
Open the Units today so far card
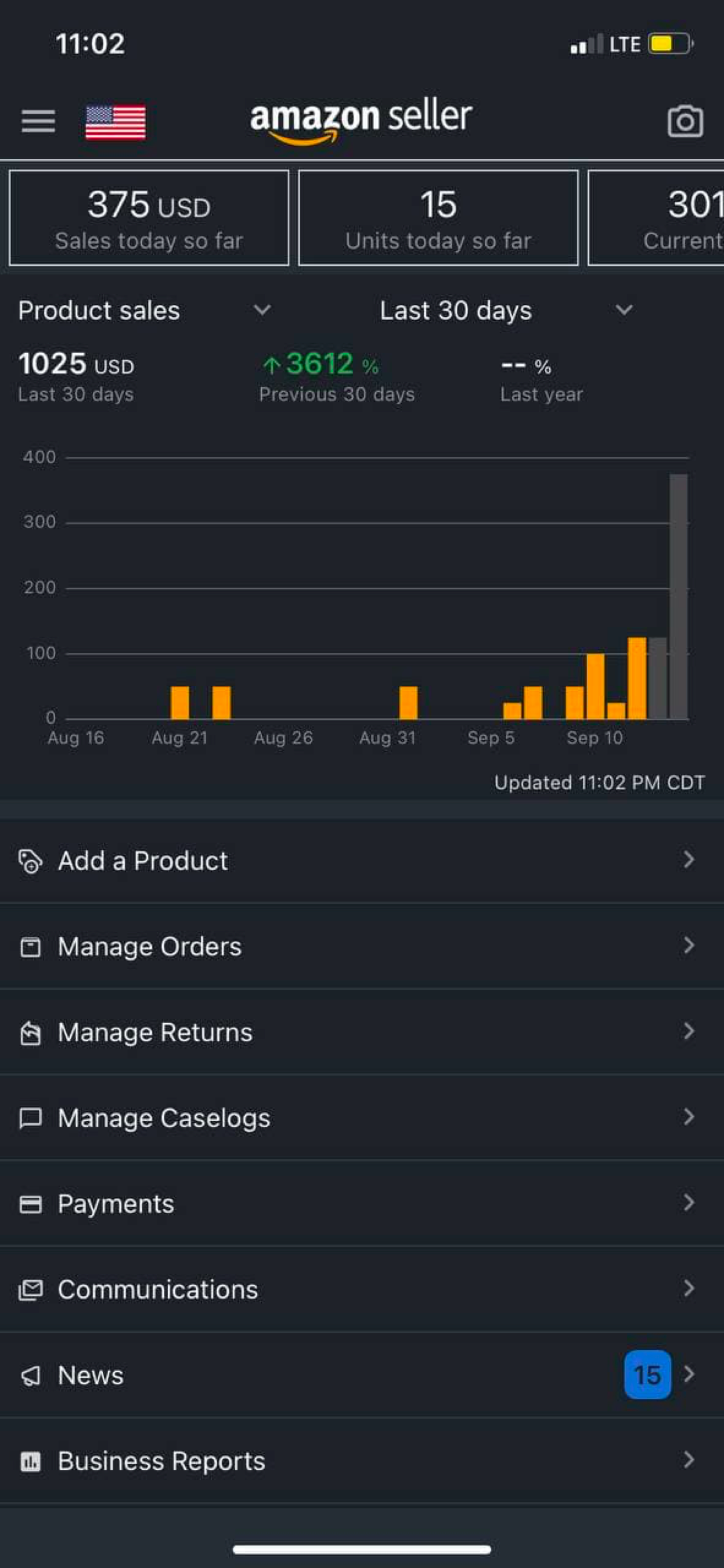438,218
